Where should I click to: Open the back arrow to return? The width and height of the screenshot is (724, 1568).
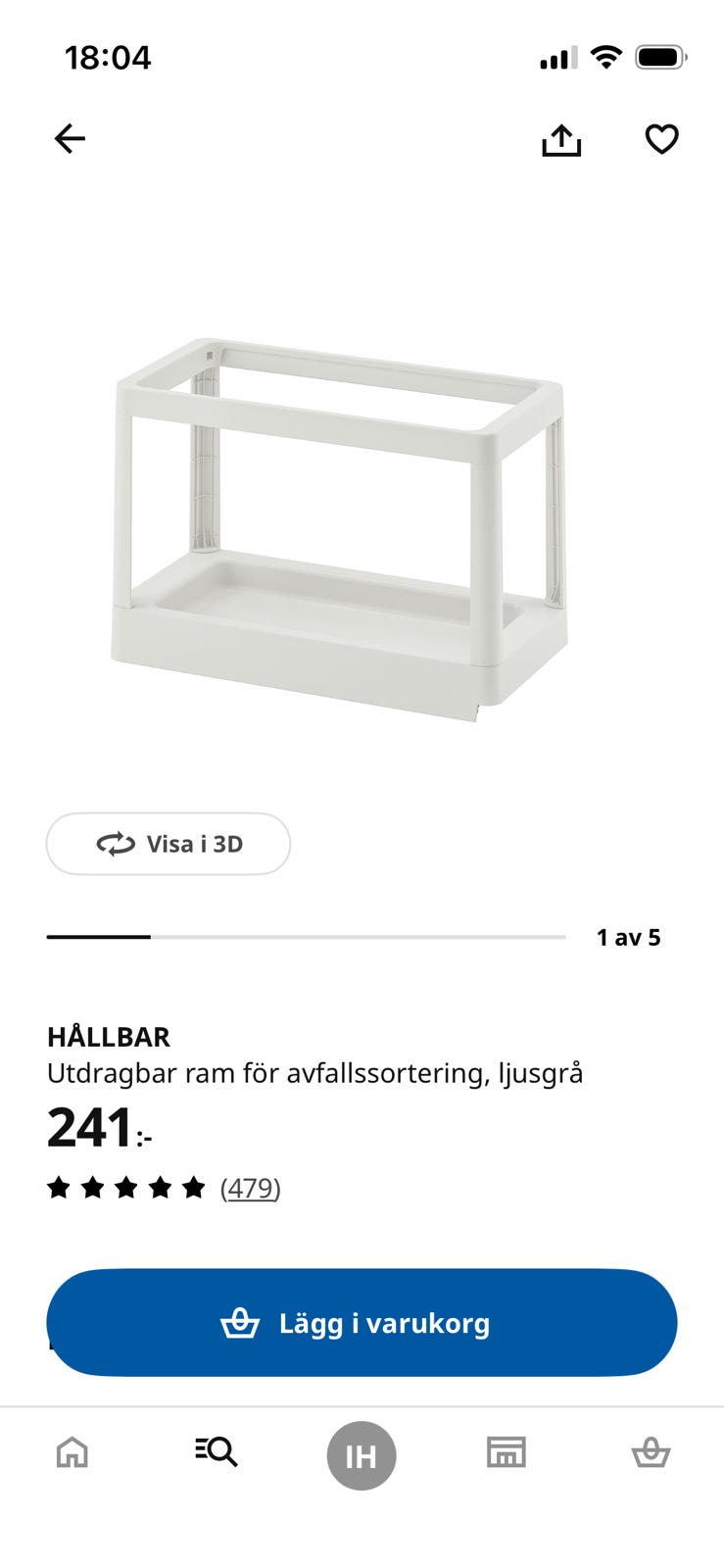(70, 138)
